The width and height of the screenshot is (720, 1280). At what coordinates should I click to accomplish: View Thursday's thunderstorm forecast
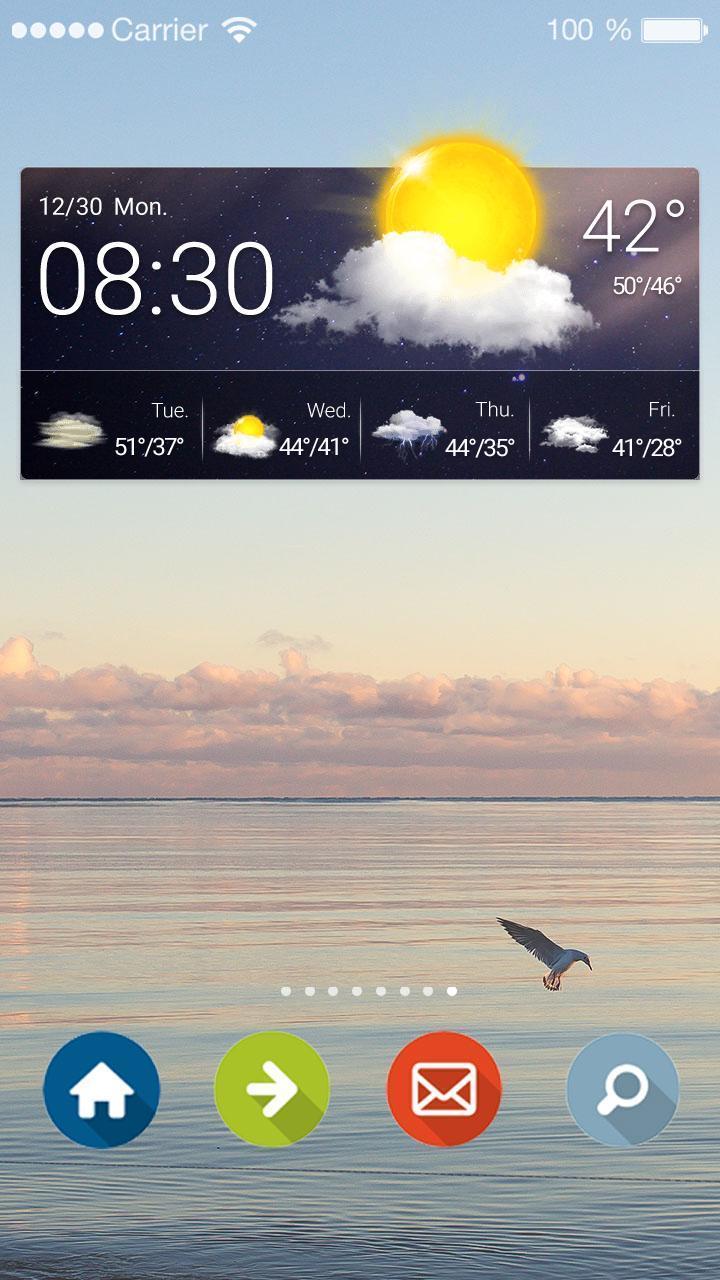446,430
